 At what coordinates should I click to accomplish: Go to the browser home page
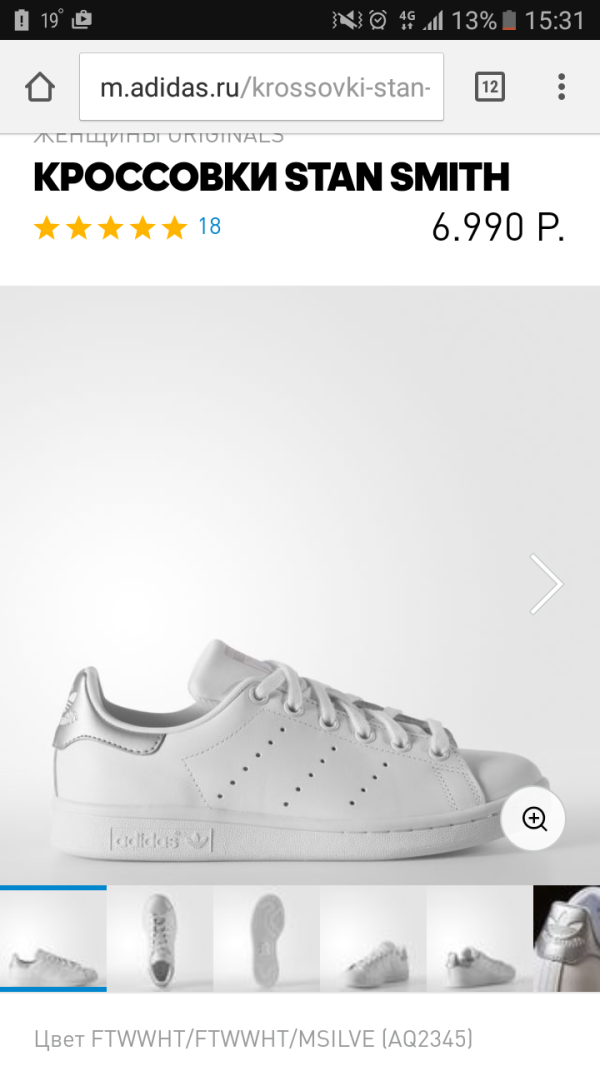pyautogui.click(x=40, y=87)
